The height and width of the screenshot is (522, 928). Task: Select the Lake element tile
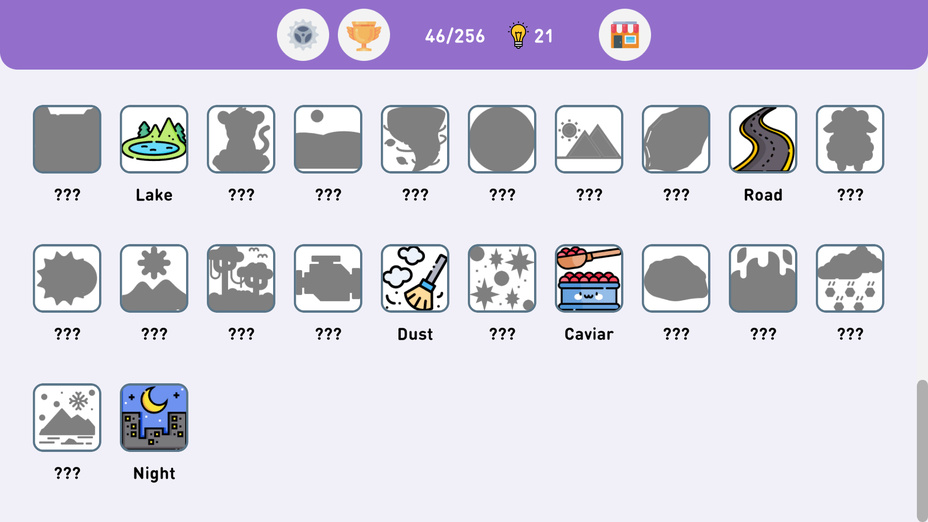(x=154, y=139)
